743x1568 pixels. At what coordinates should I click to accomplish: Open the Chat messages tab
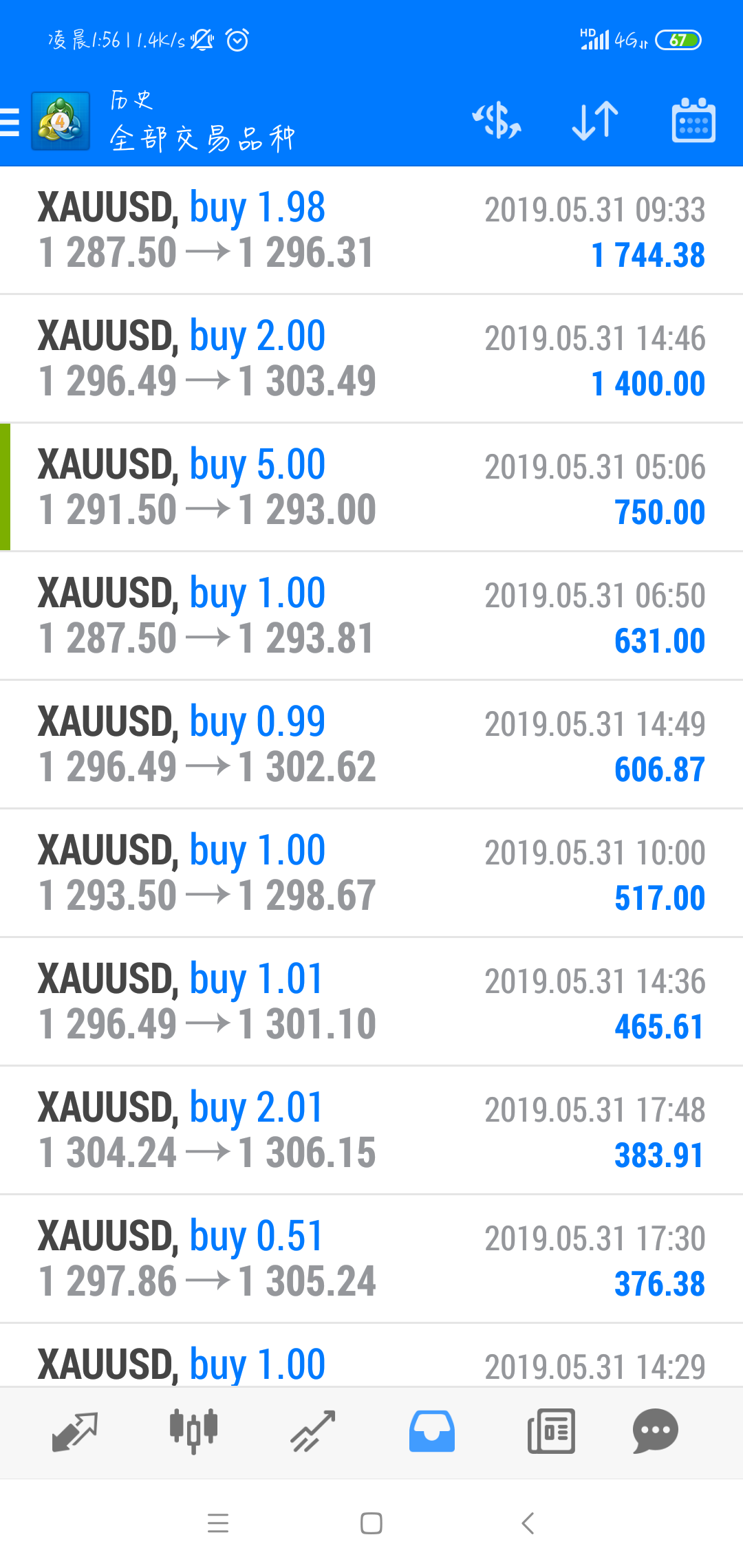pyautogui.click(x=656, y=1431)
